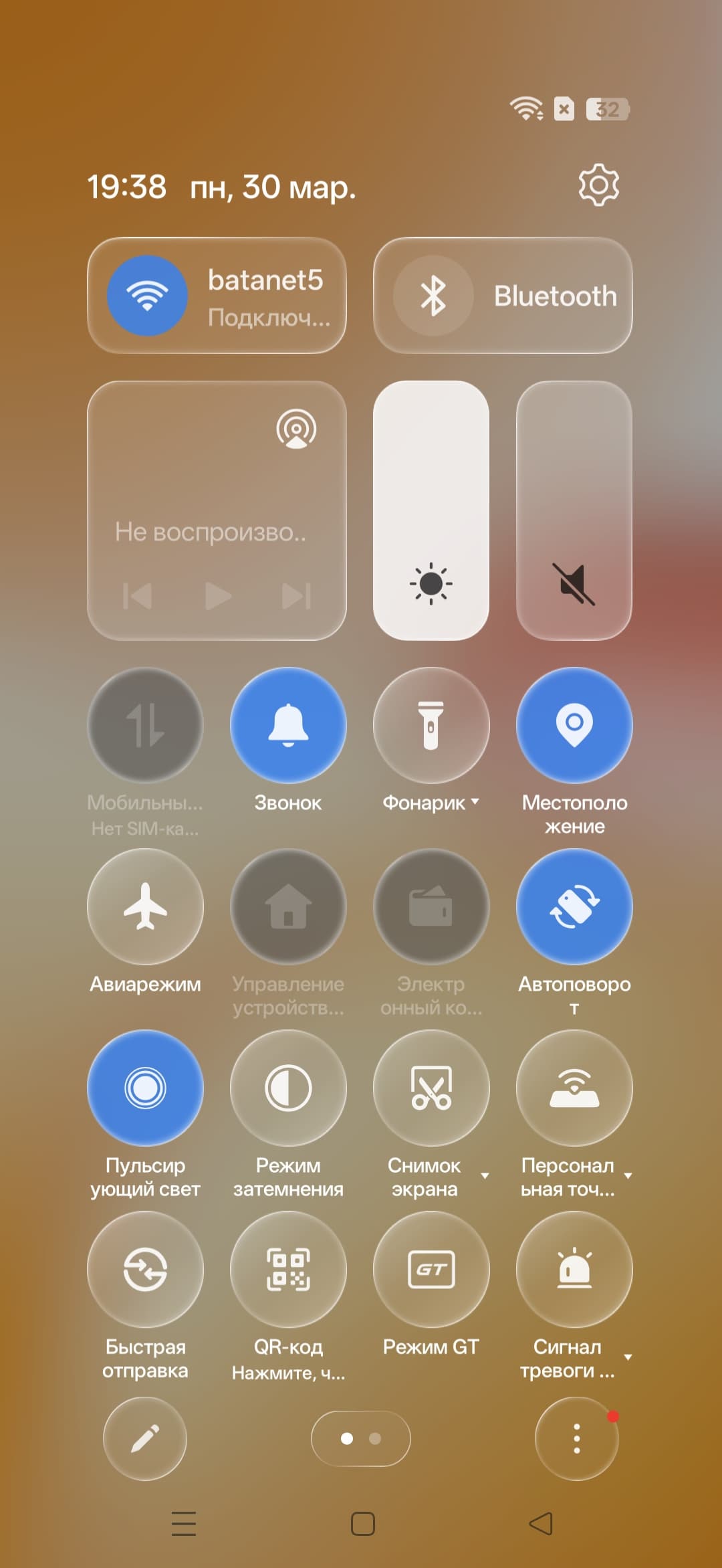Open the QR-код scanner tile

pyautogui.click(x=288, y=1269)
